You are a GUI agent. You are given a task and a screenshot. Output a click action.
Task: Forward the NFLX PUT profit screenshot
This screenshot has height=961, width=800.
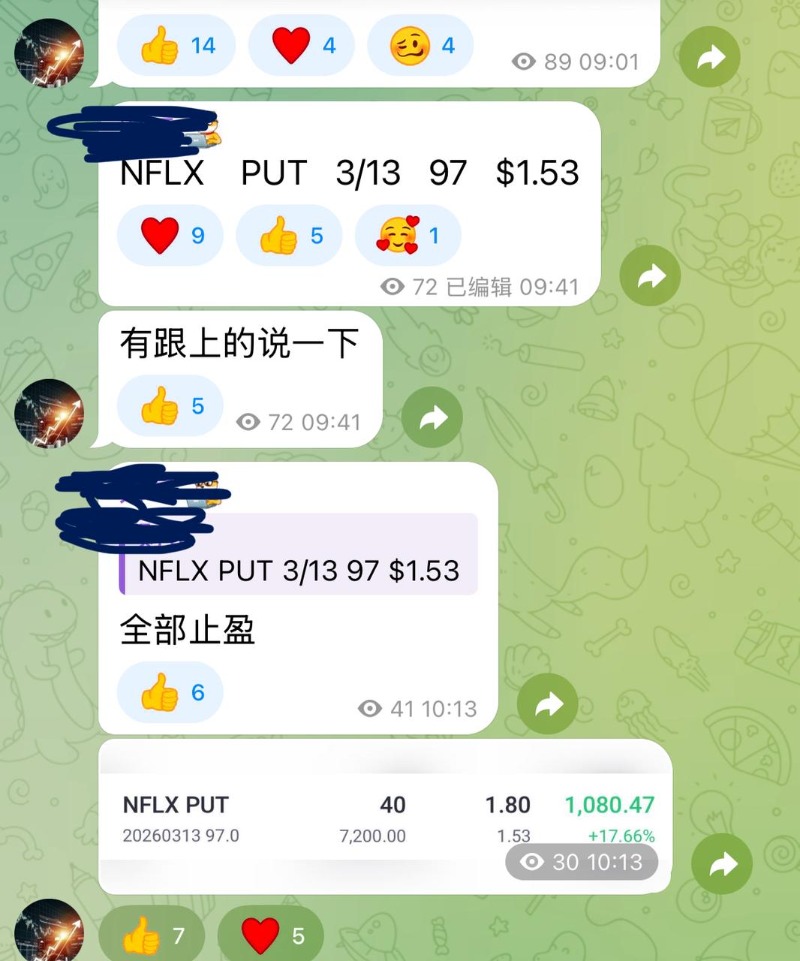click(723, 865)
